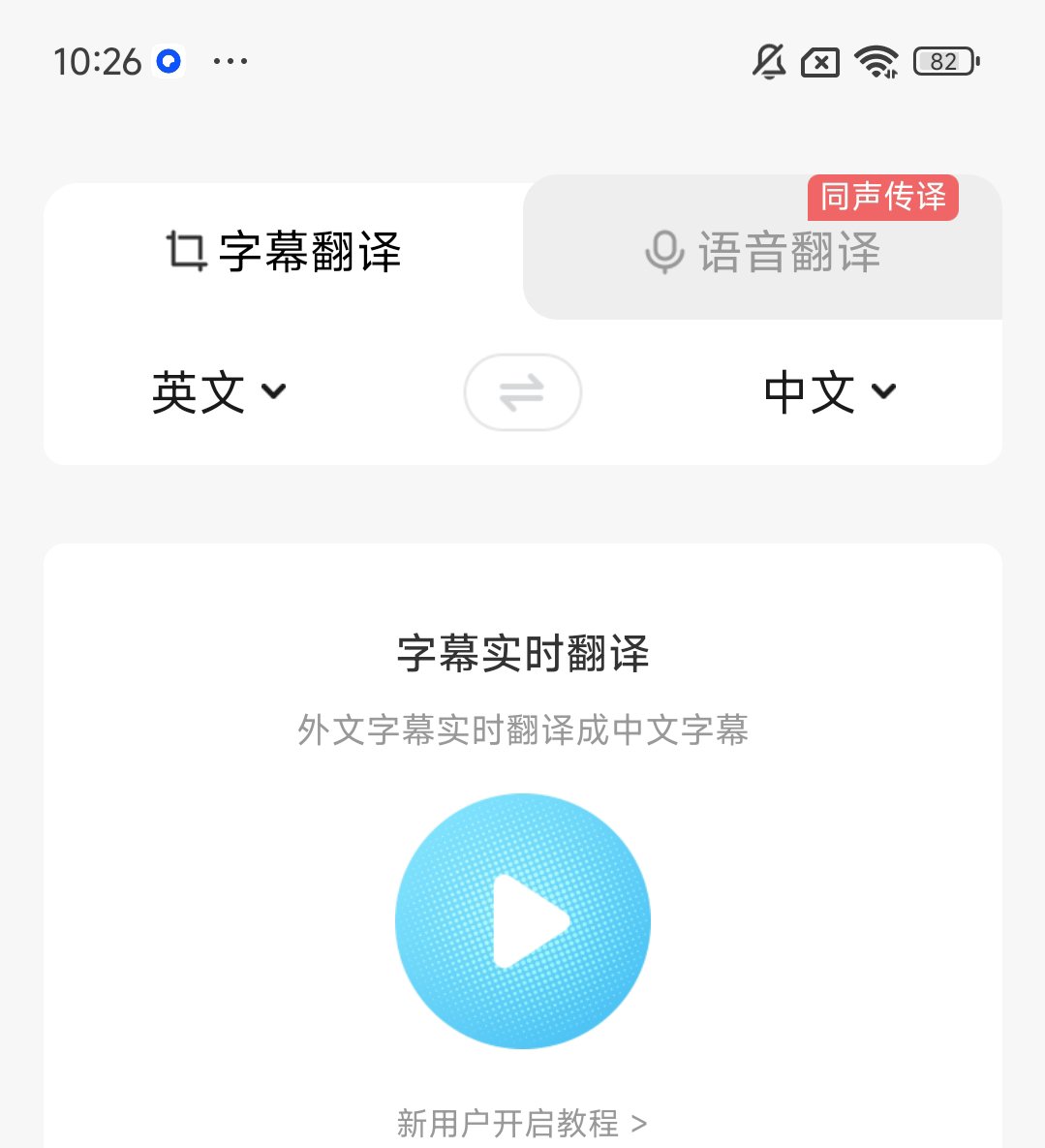Open the 中文 target language dropdown
Image resolution: width=1045 pixels, height=1148 pixels.
point(830,392)
